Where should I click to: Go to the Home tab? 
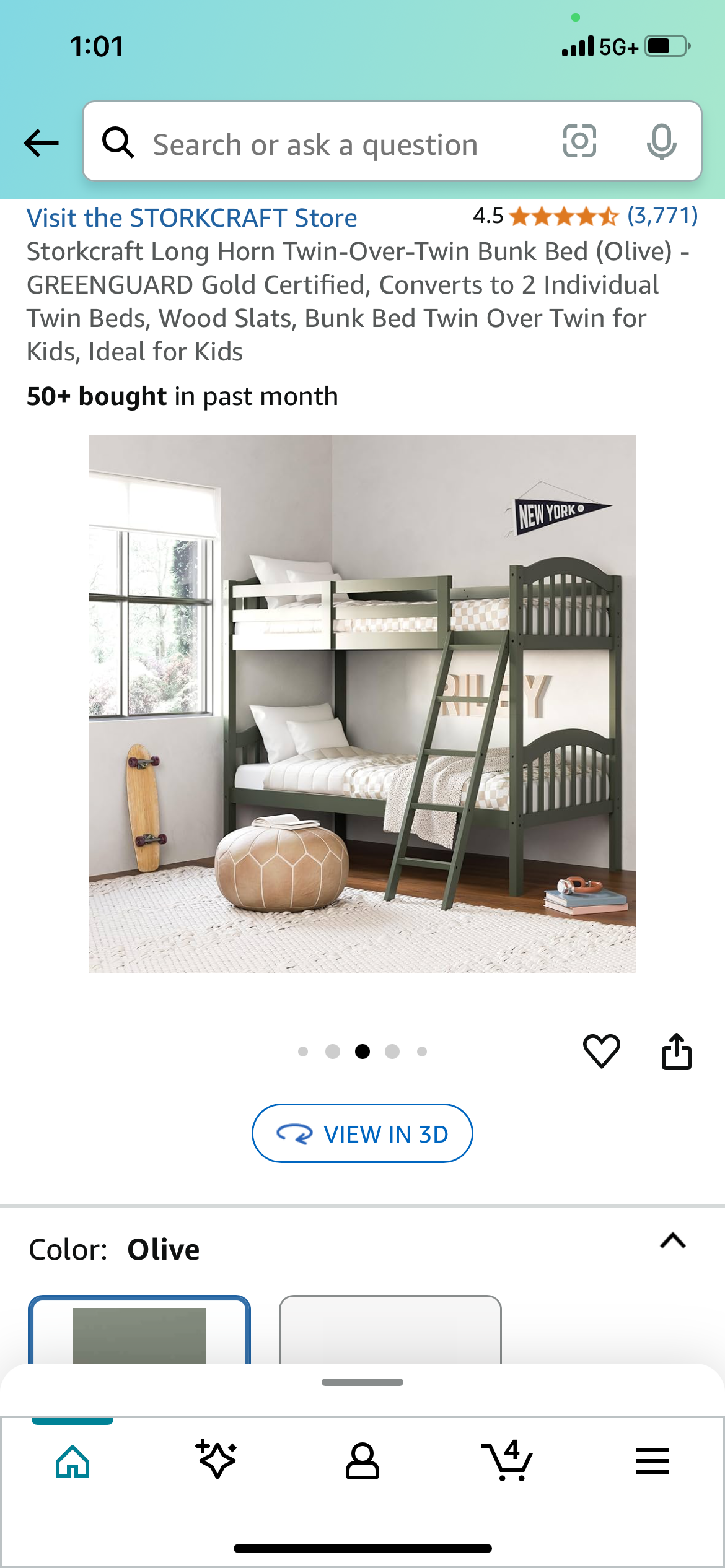click(x=72, y=1461)
